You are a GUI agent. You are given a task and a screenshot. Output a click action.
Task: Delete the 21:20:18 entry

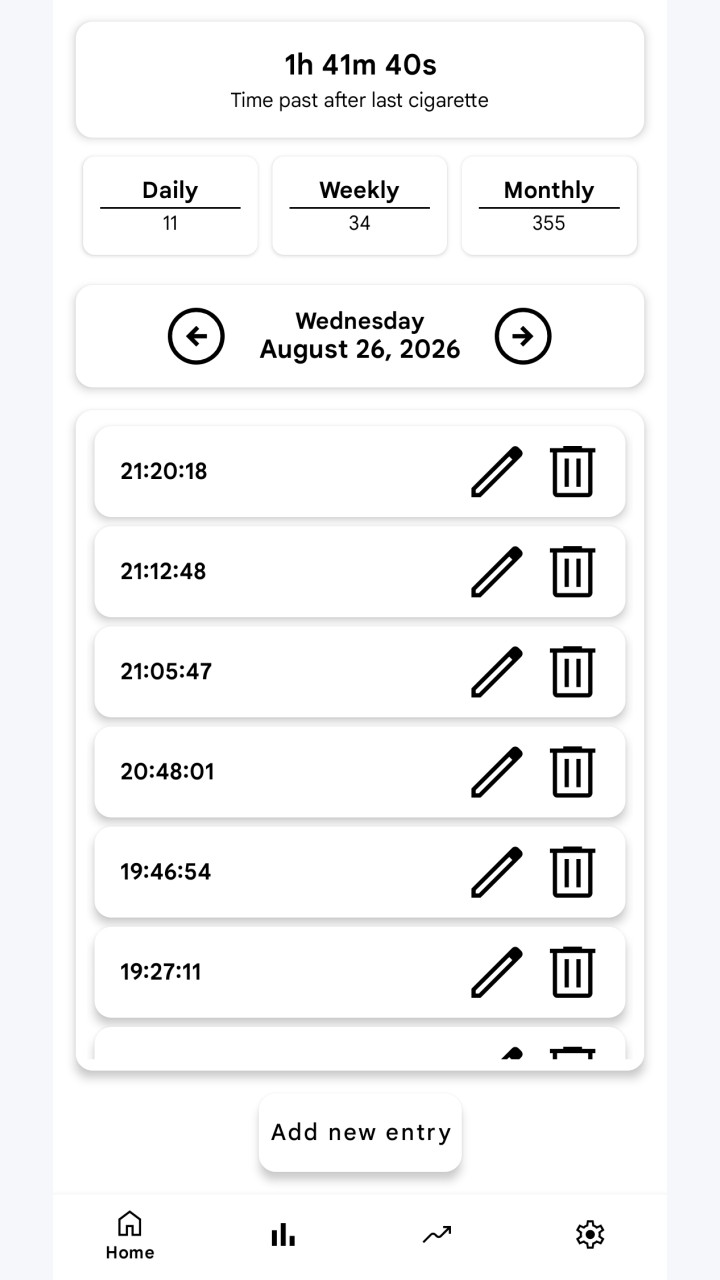point(572,472)
